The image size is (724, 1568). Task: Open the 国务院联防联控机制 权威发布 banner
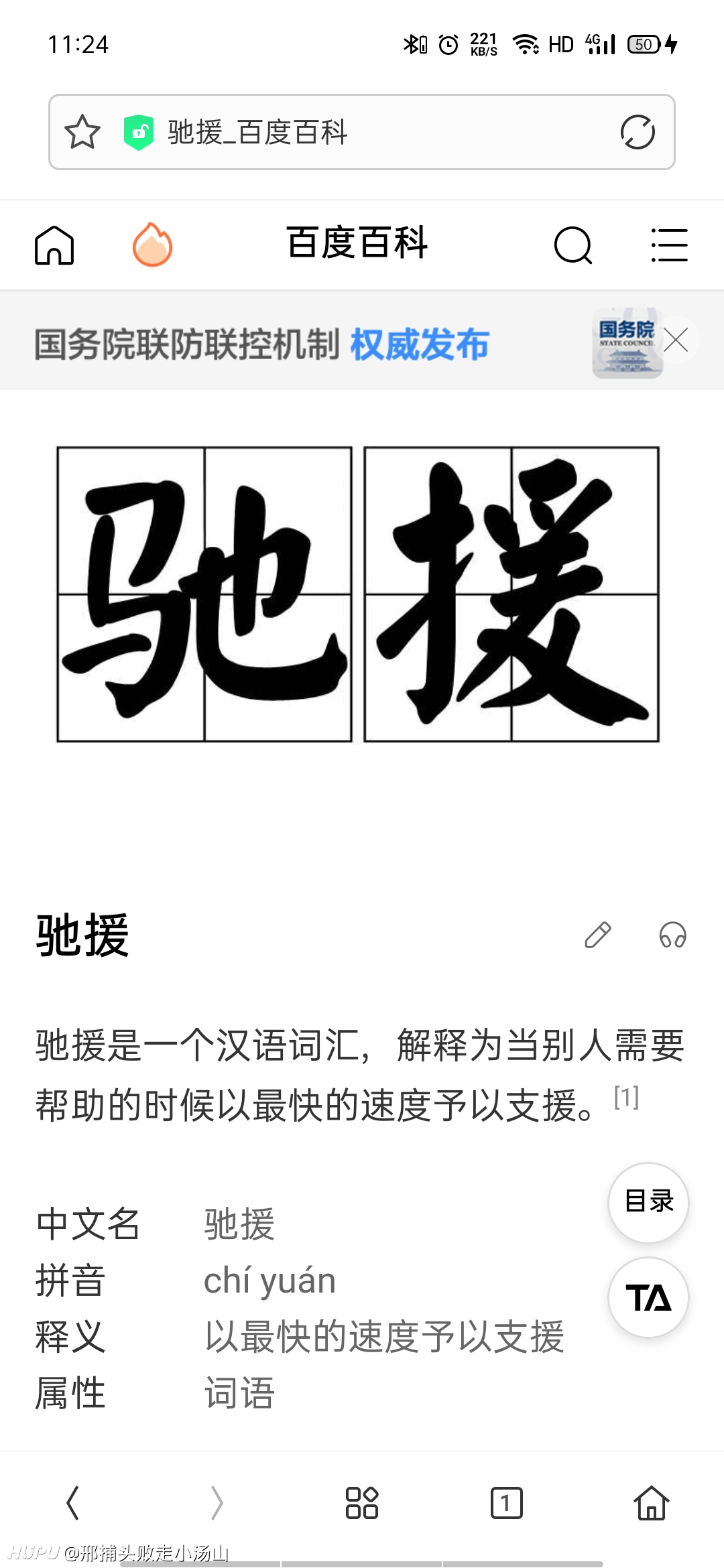coord(261,344)
